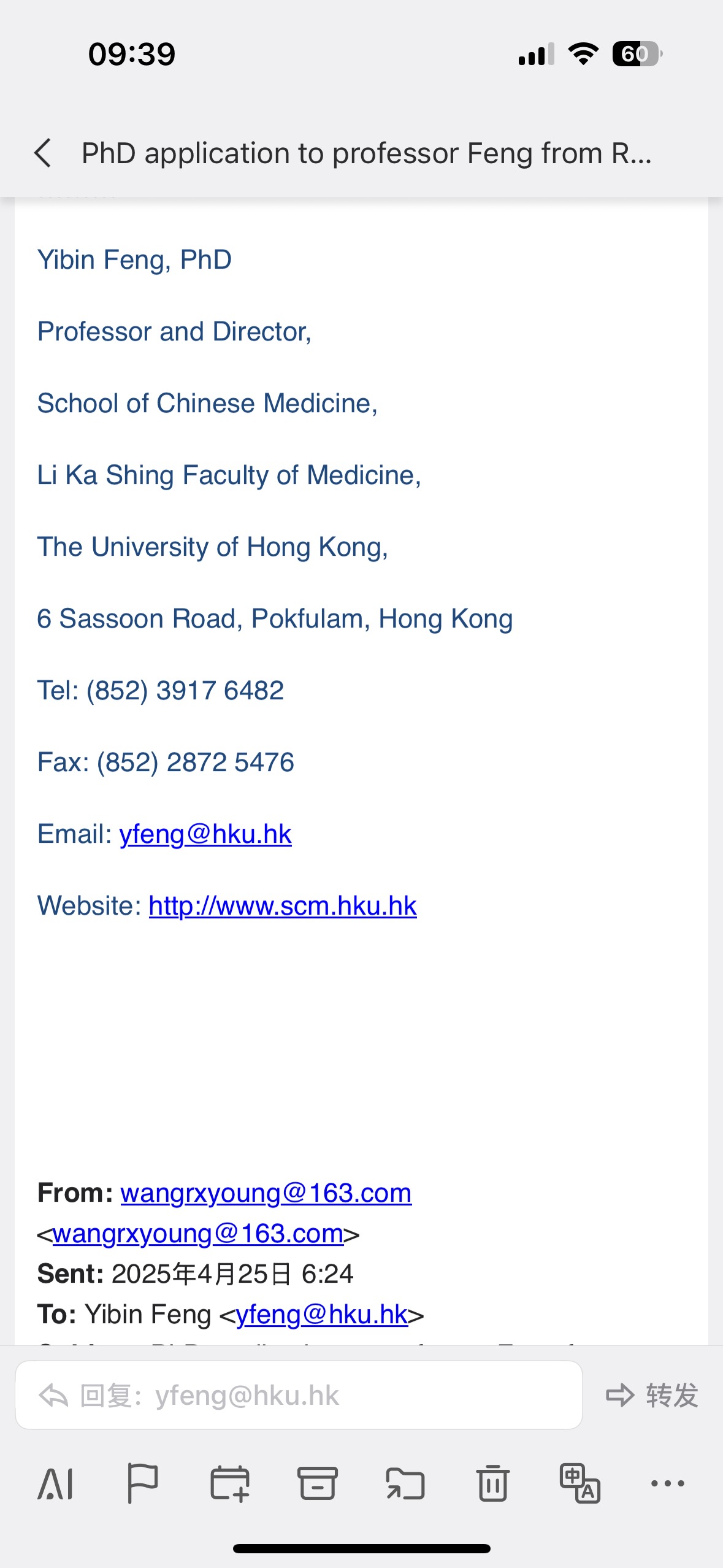Viewport: 723px width, 1568px height.
Task: Open the yfeng@hku.hk link in the signature
Action: pyautogui.click(x=205, y=834)
